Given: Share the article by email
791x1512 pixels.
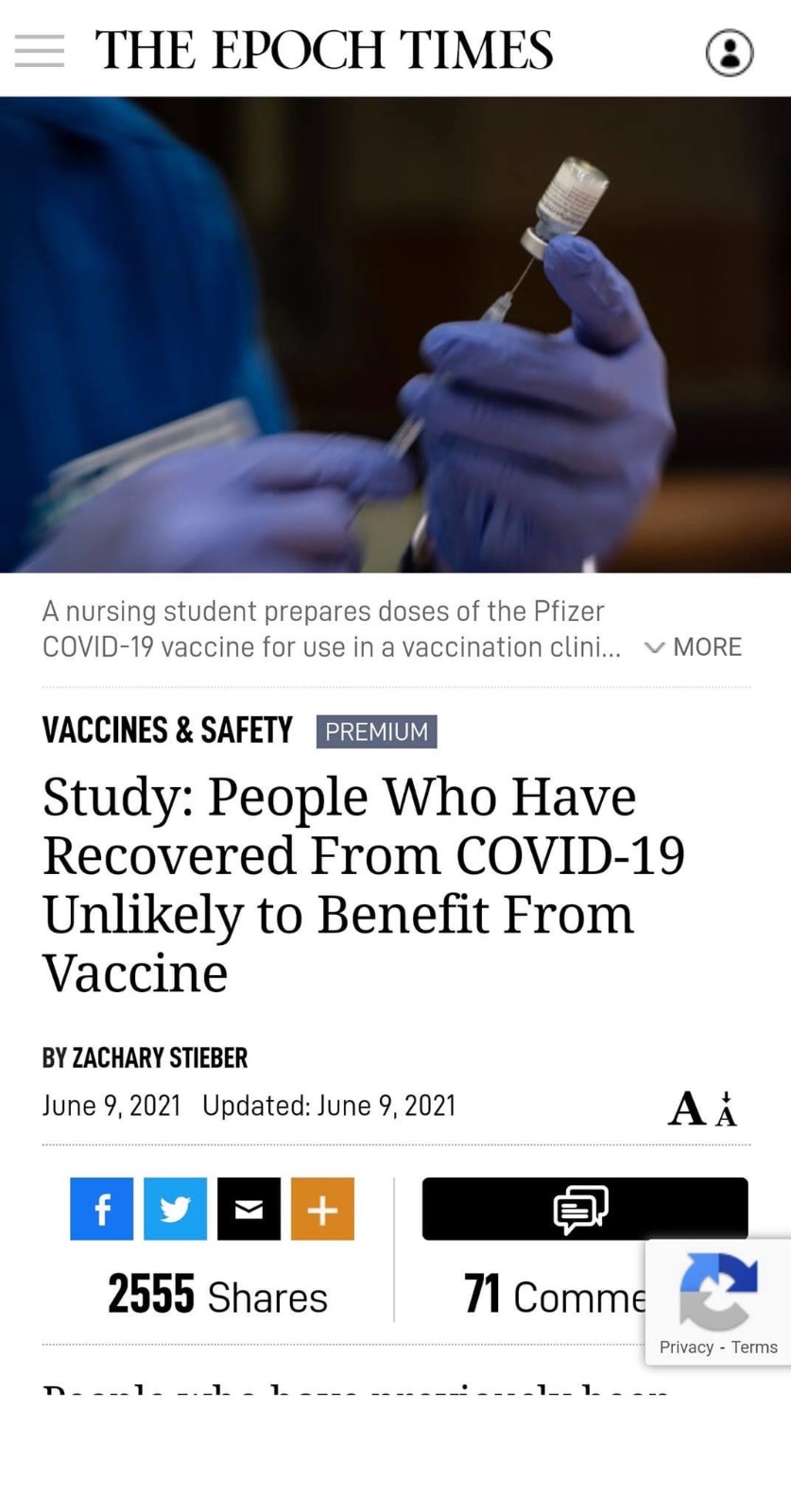Looking at the screenshot, I should point(249,1209).
